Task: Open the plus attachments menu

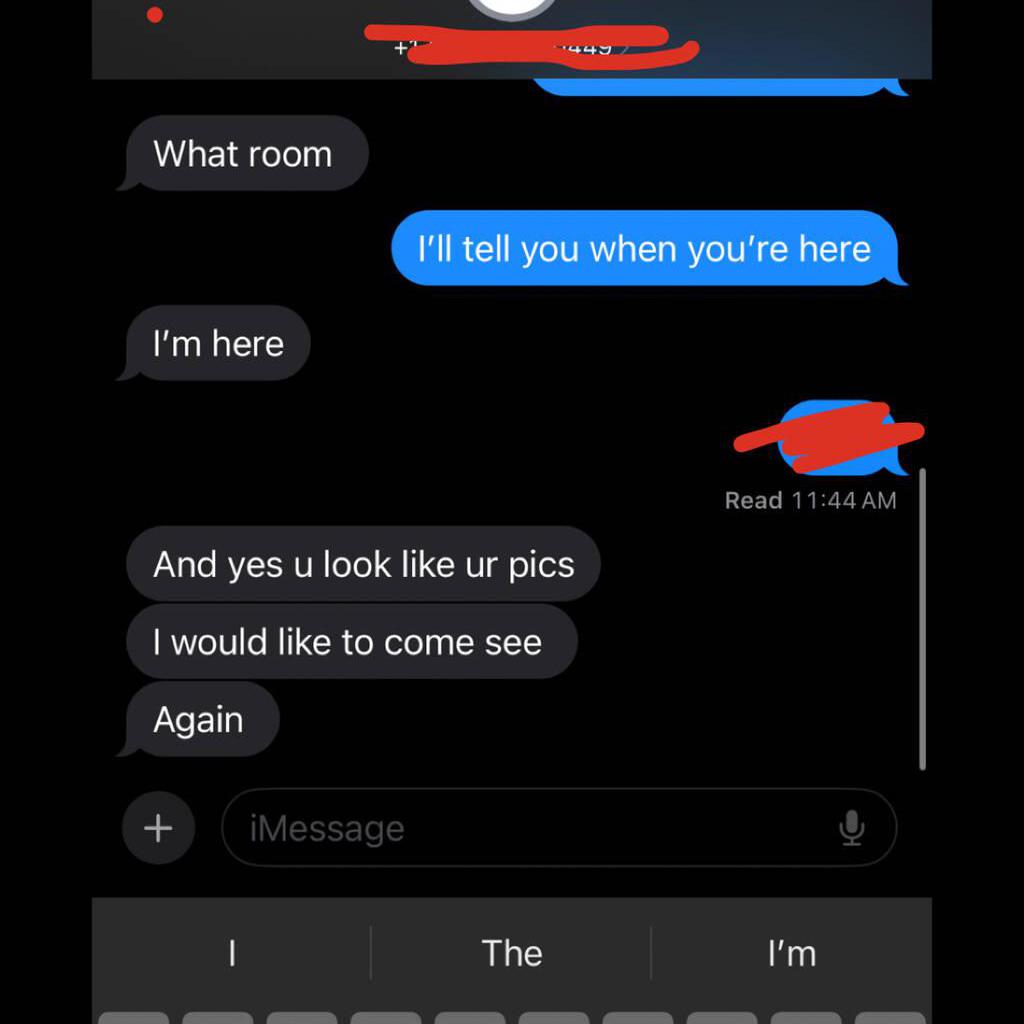Action: coord(158,828)
